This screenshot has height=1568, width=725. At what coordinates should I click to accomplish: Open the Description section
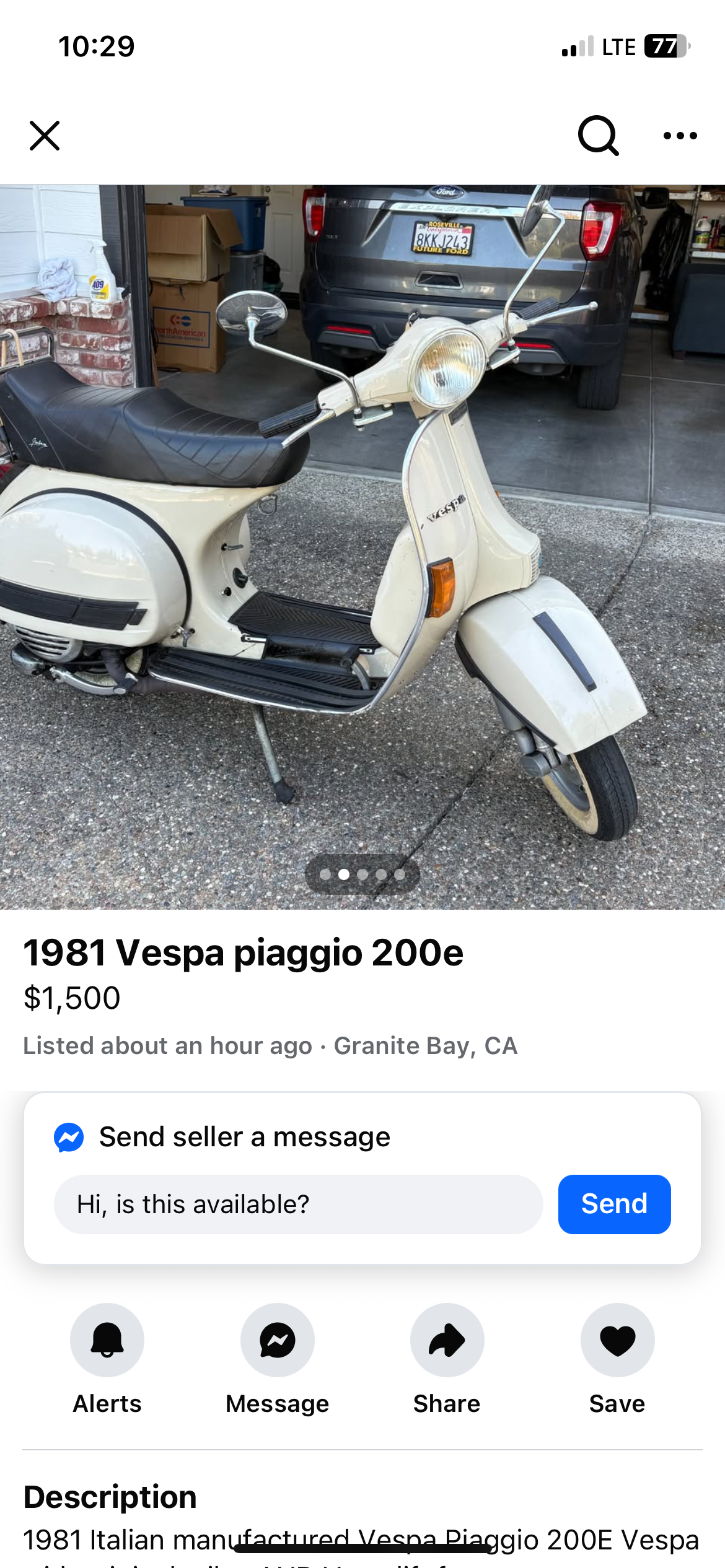110,1497
